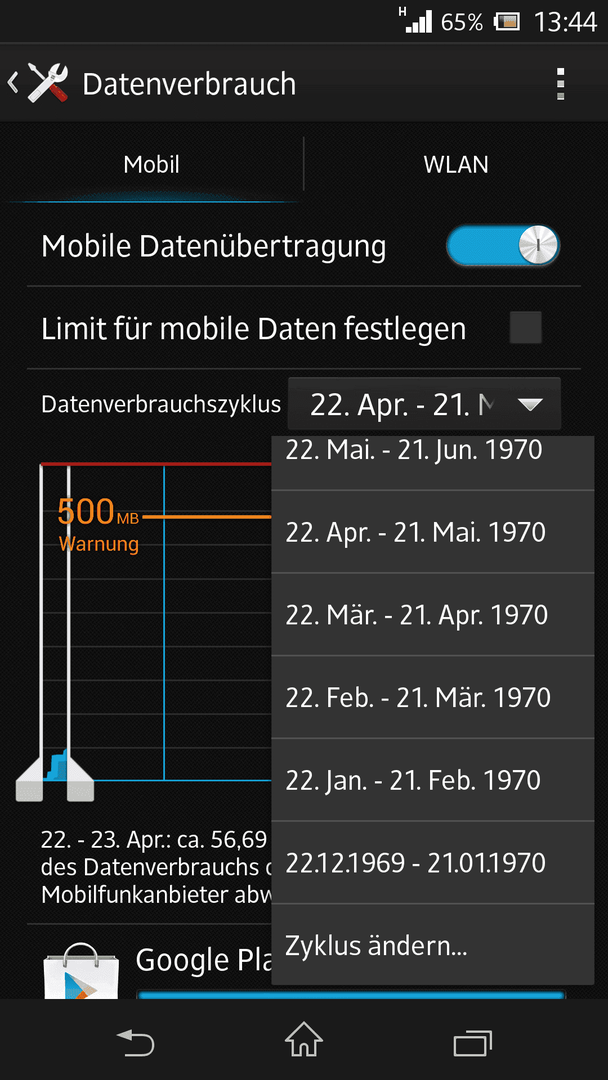This screenshot has height=1080, width=608.
Task: Open recent apps from navigation bar
Action: 472,1041
